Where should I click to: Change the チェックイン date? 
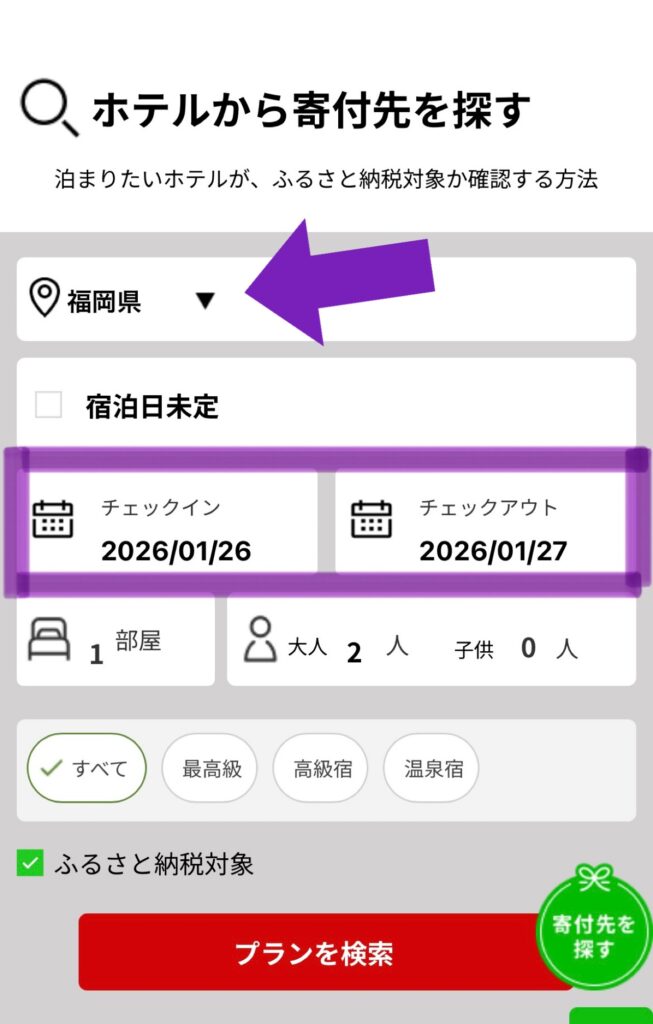pyautogui.click(x=172, y=532)
